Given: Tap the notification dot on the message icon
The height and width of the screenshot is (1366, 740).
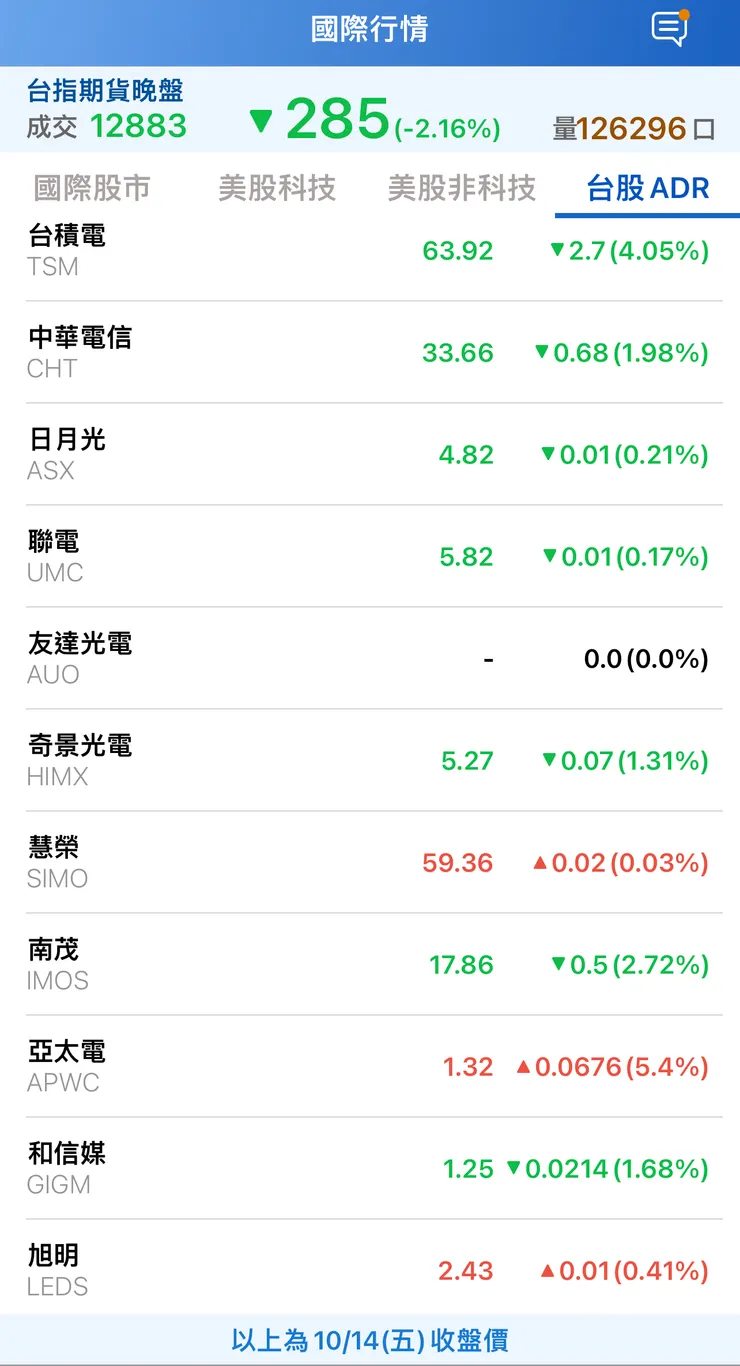Looking at the screenshot, I should 685,15.
